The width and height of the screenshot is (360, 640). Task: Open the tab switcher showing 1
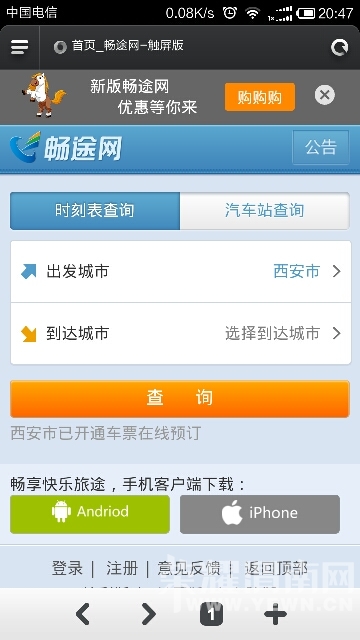pyautogui.click(x=211, y=613)
